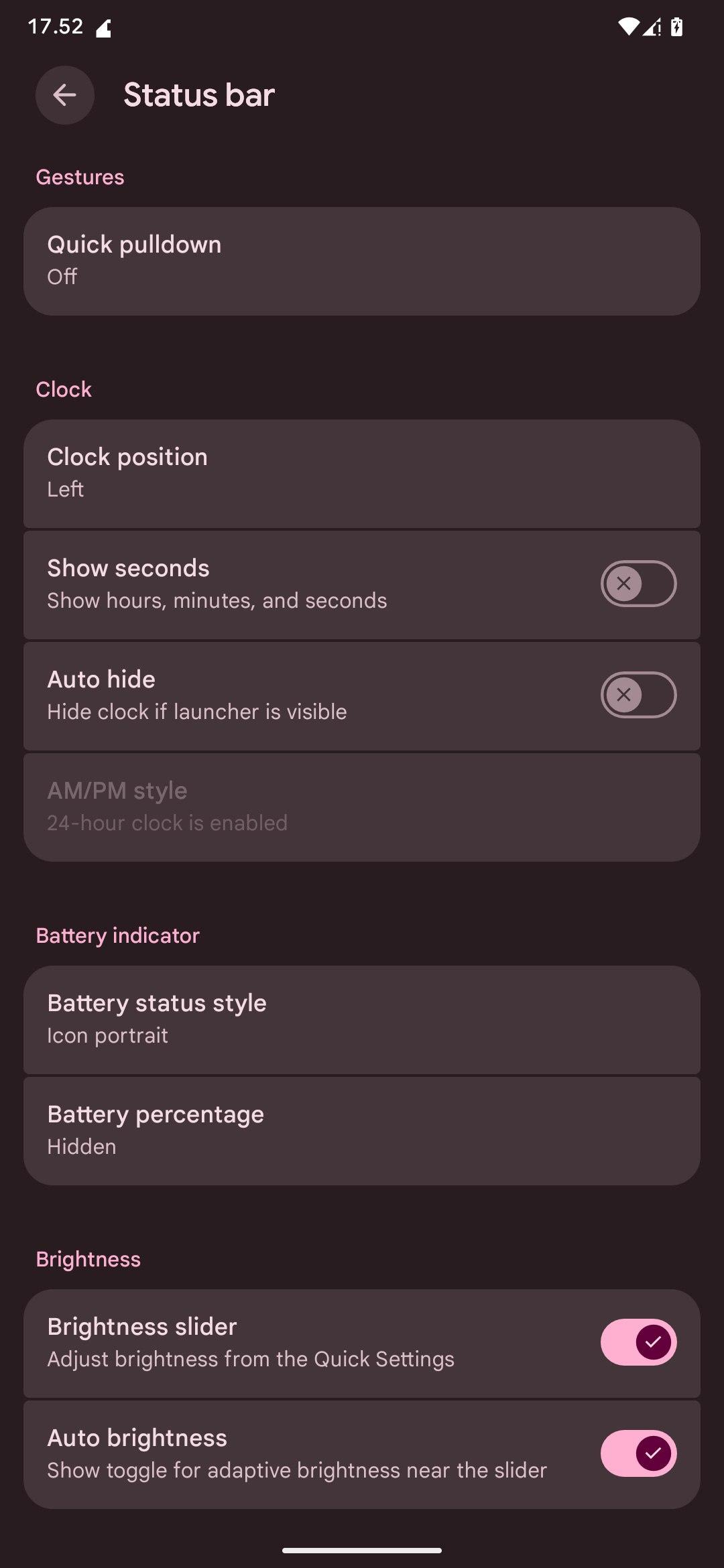The image size is (724, 1568).
Task: Go back from Status bar settings
Action: click(x=64, y=95)
